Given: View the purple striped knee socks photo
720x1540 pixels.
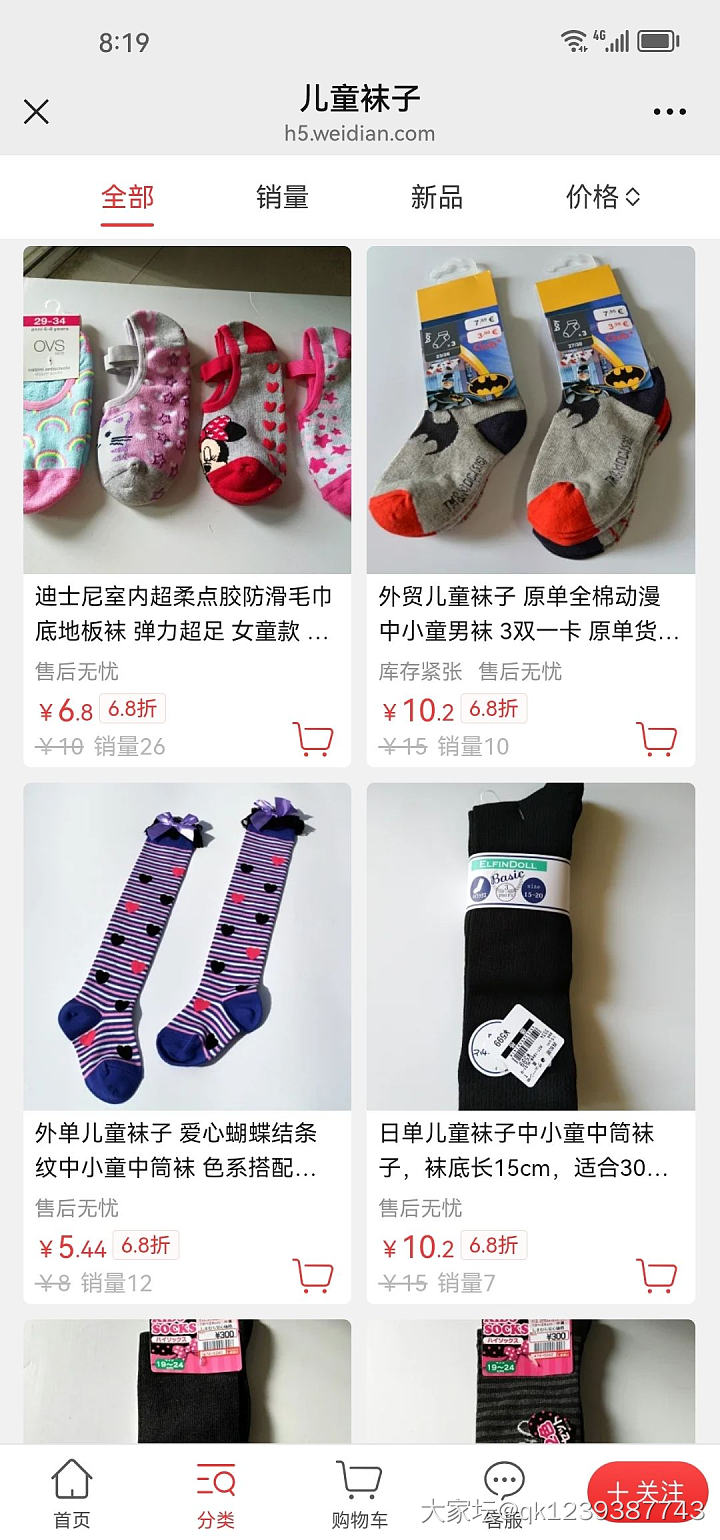Looking at the screenshot, I should (x=186, y=947).
